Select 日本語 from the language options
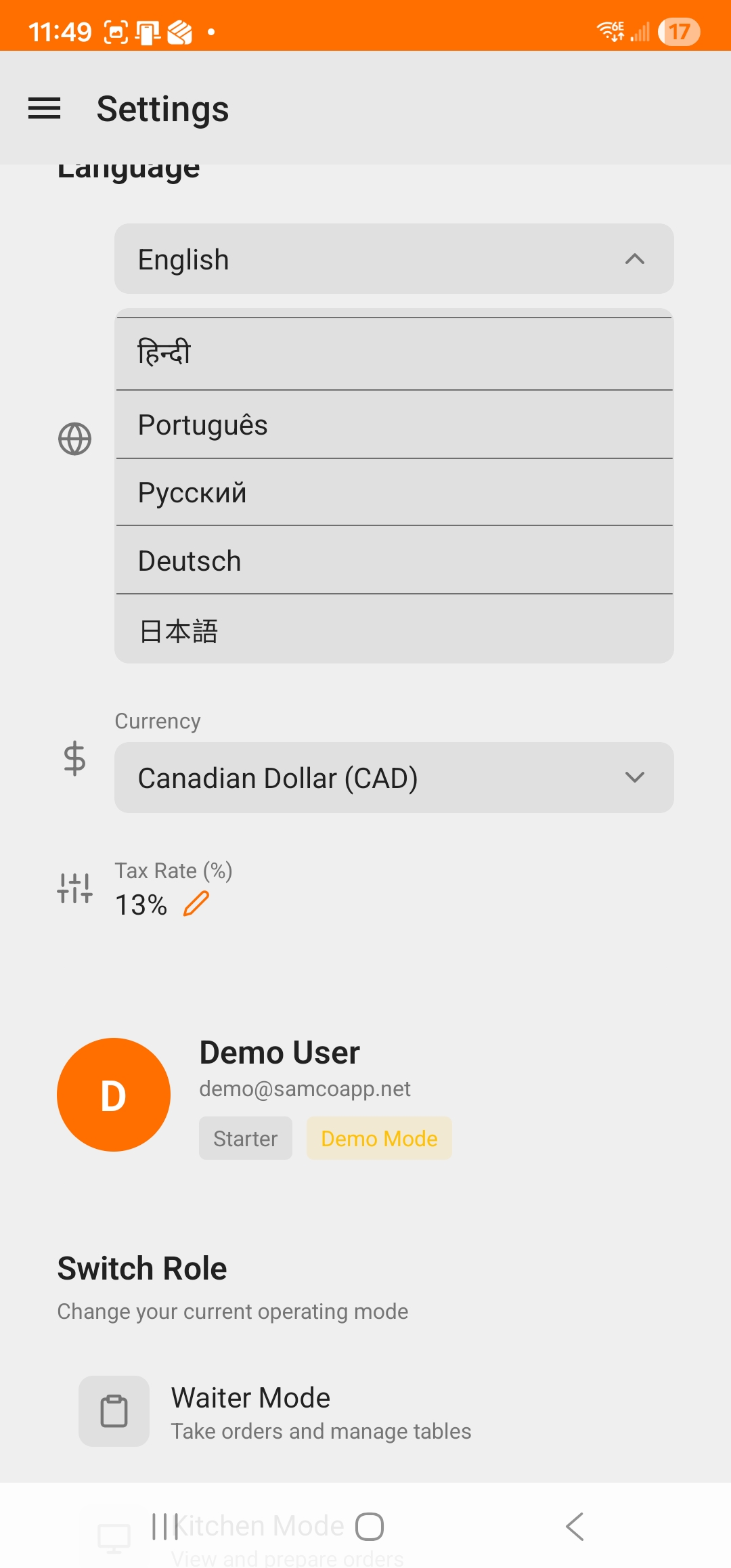Viewport: 731px width, 1568px height. (x=394, y=631)
